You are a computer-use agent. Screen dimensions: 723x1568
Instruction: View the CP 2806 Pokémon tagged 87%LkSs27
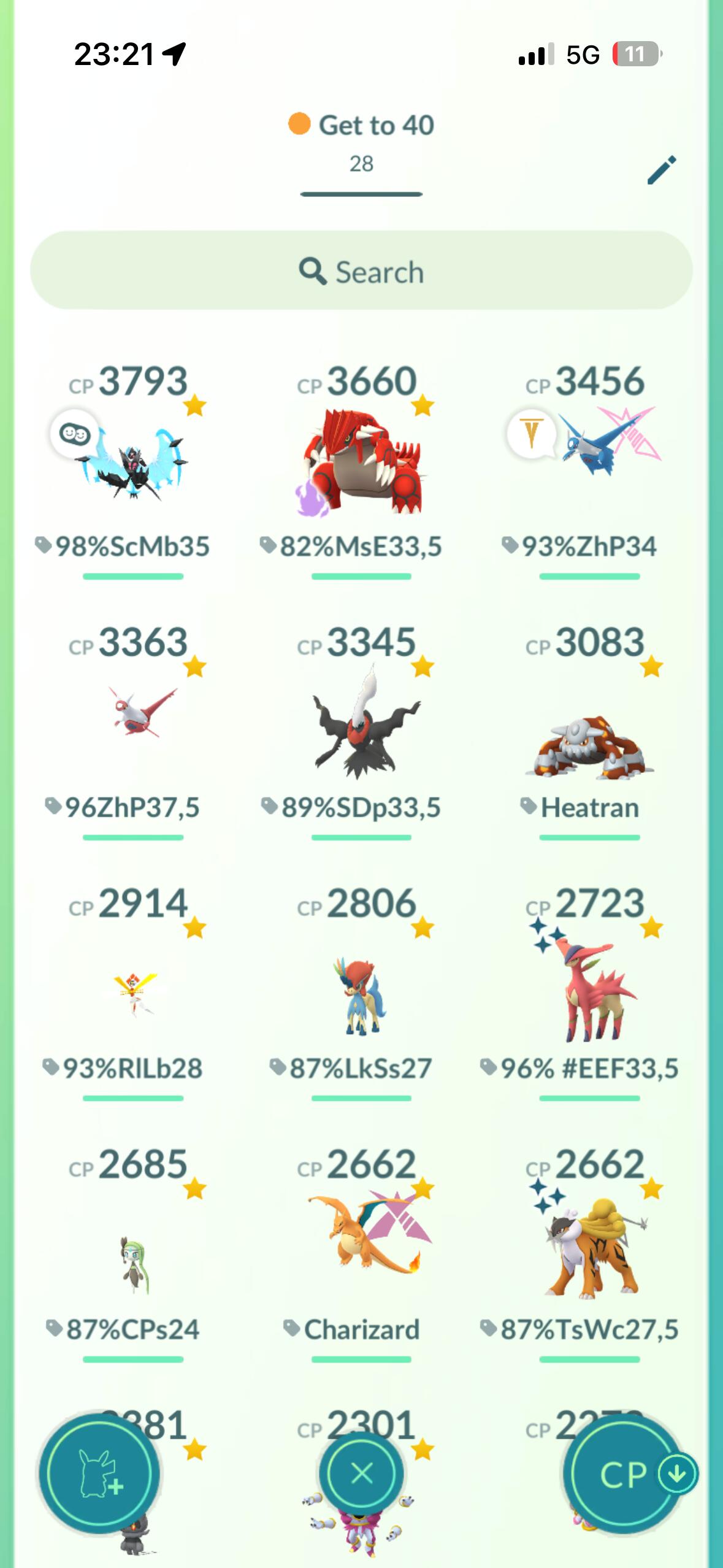pos(361,994)
